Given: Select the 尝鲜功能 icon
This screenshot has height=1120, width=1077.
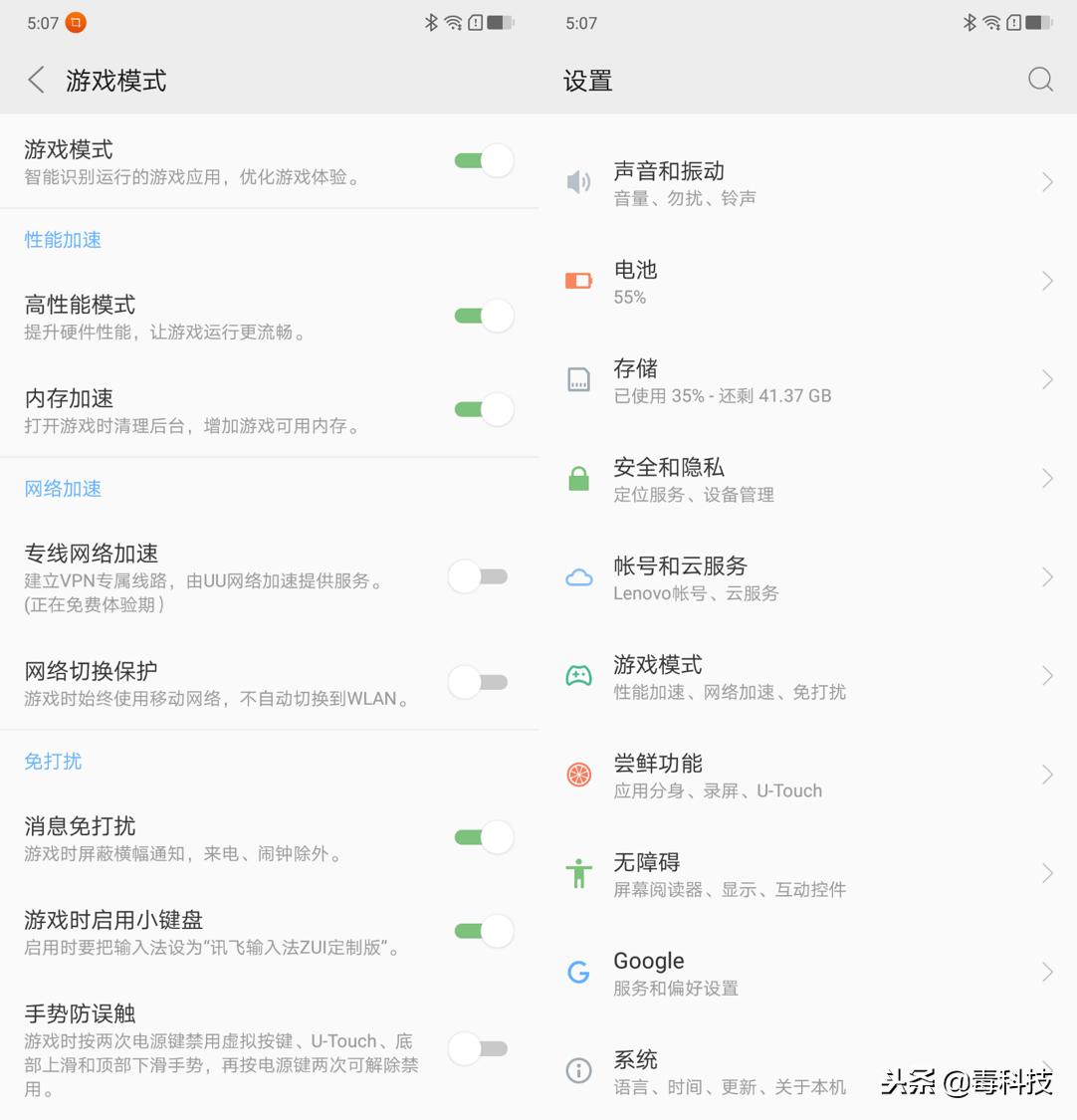Looking at the screenshot, I should 579,775.
